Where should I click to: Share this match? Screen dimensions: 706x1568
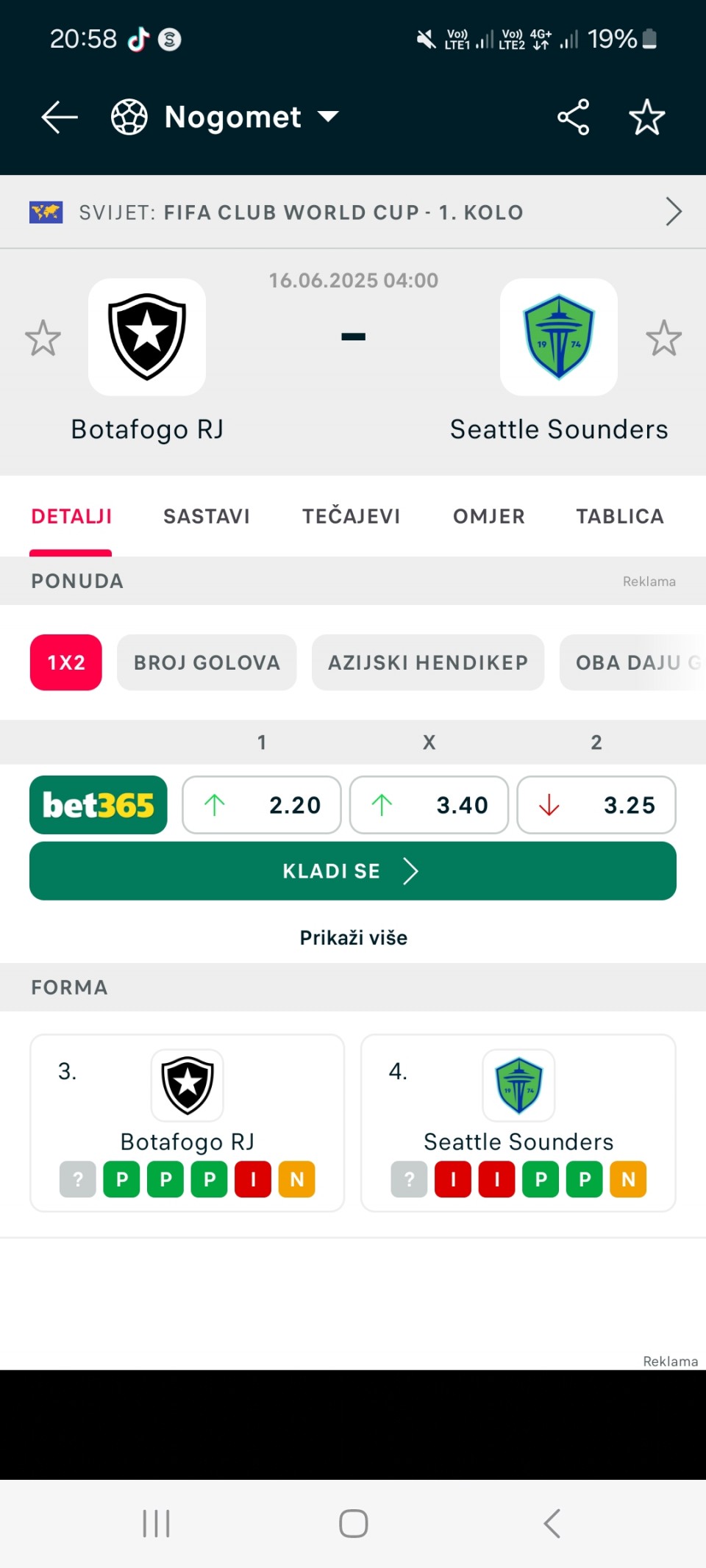573,117
